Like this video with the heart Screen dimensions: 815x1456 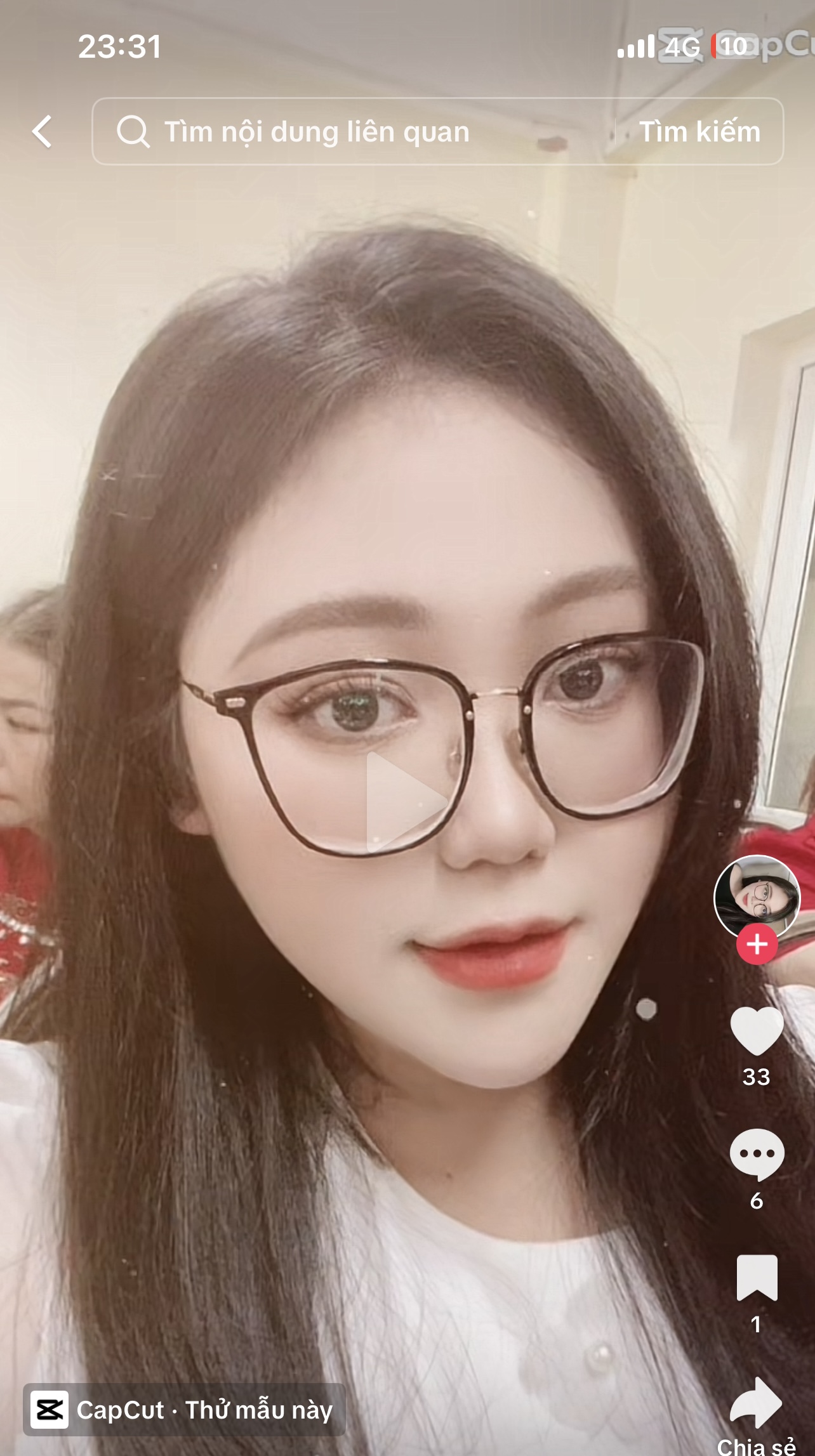coord(757,1031)
